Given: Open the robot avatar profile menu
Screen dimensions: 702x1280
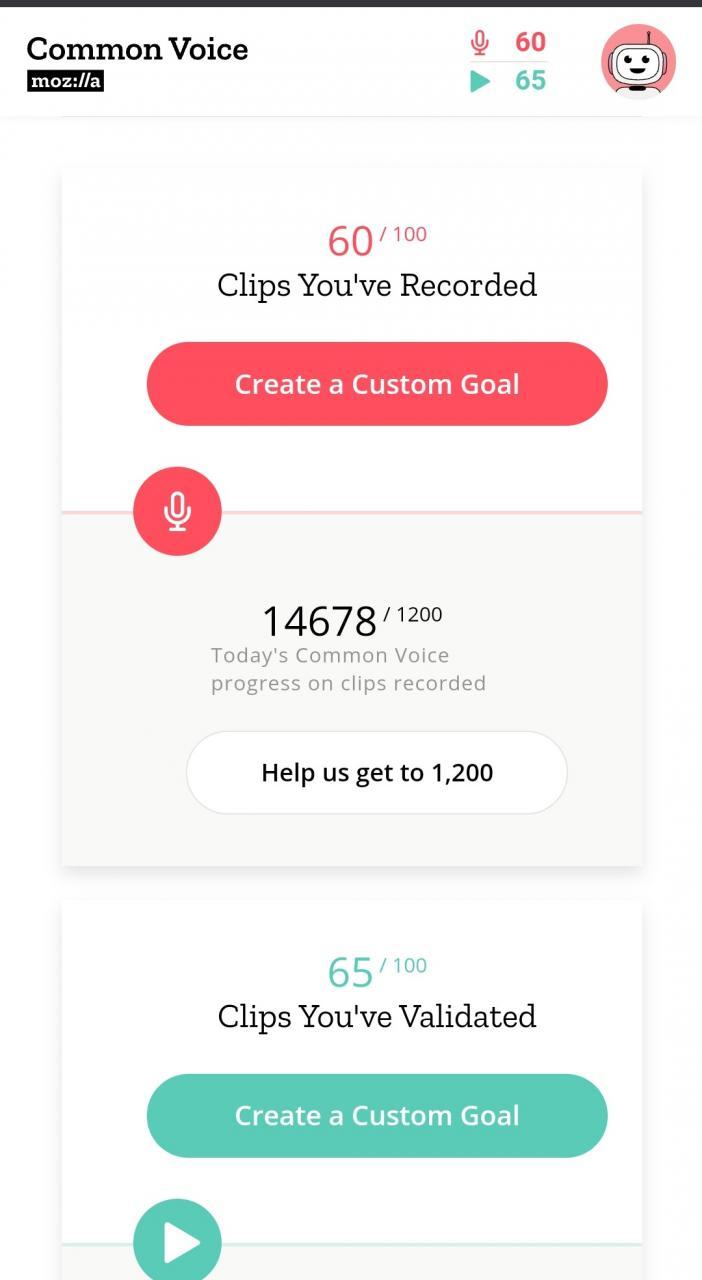Looking at the screenshot, I should click(x=638, y=62).
